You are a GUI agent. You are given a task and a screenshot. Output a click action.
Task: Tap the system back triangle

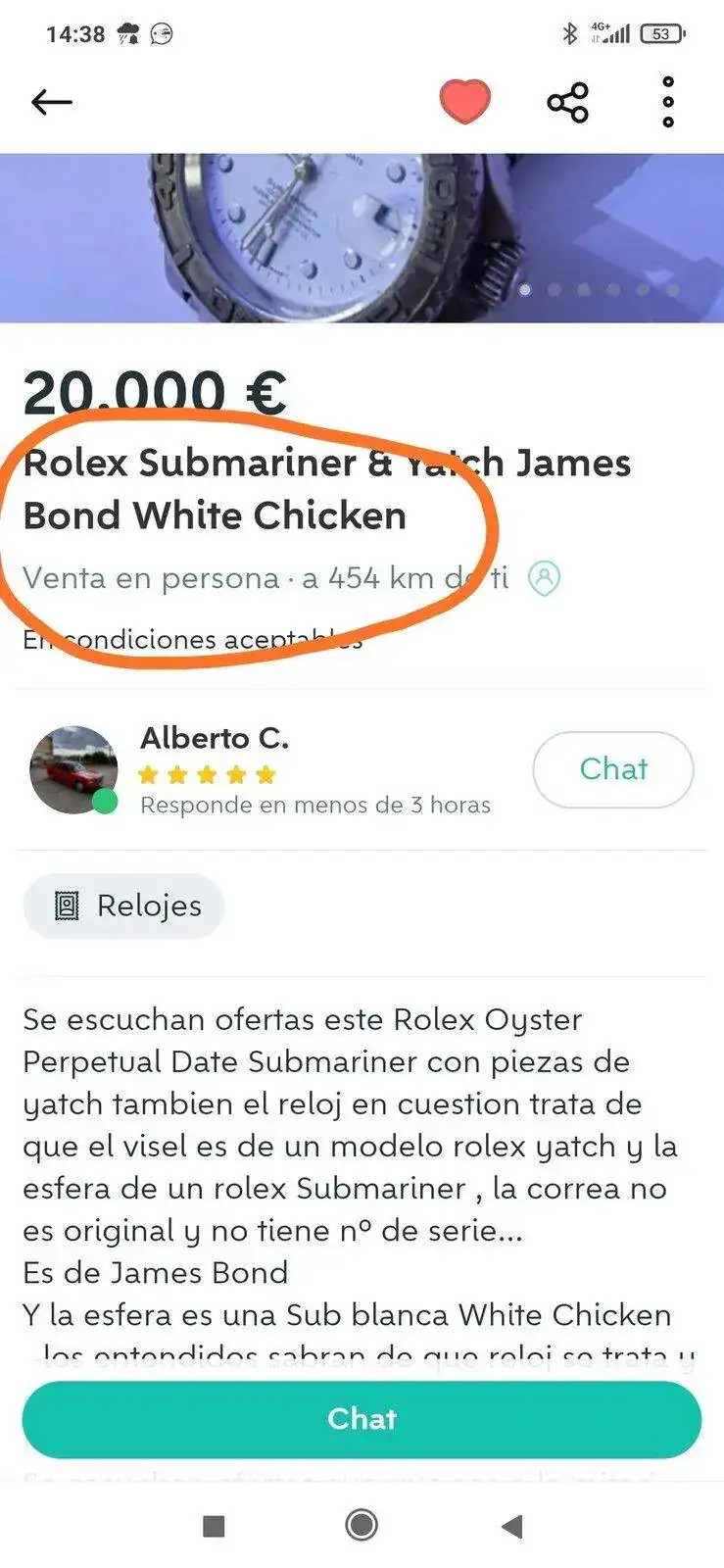511,1525
